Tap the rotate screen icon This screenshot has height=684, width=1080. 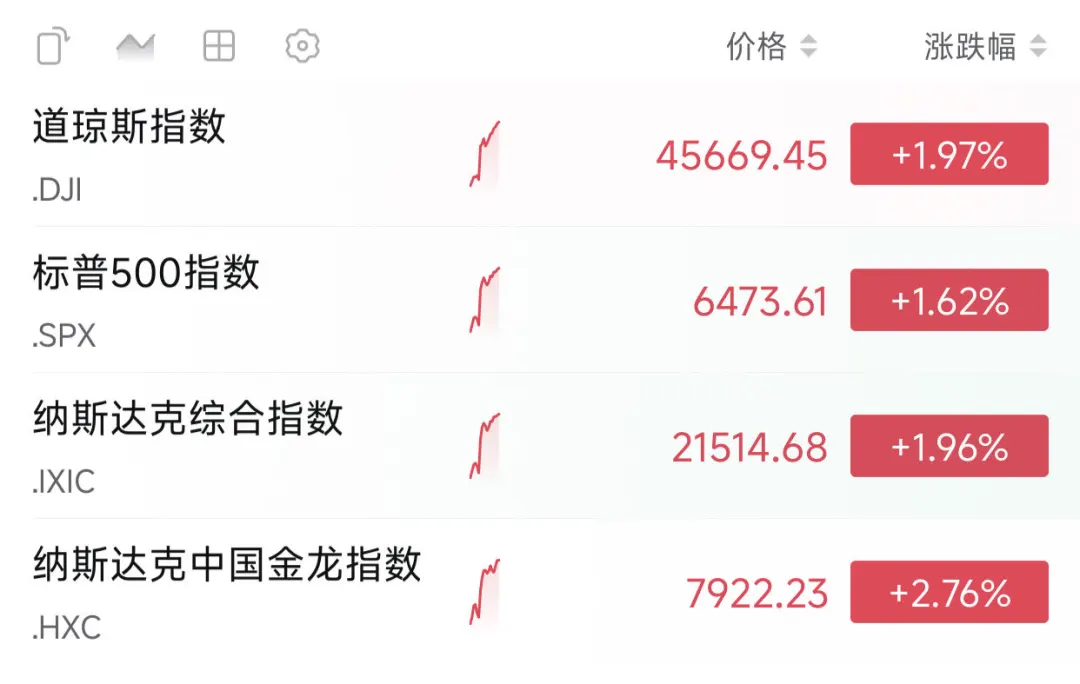54,46
